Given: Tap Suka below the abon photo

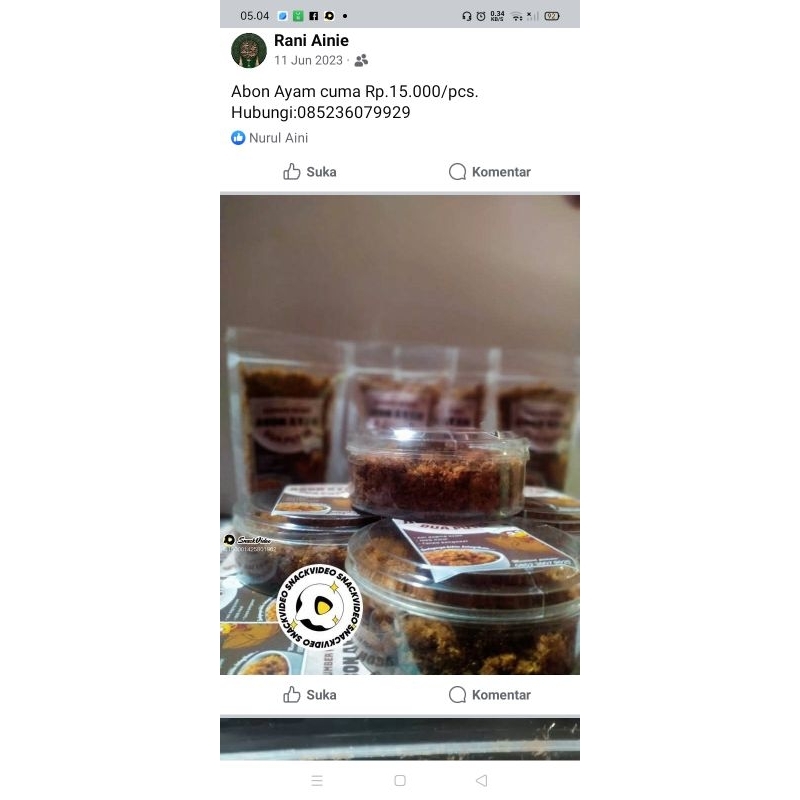Looking at the screenshot, I should [310, 695].
